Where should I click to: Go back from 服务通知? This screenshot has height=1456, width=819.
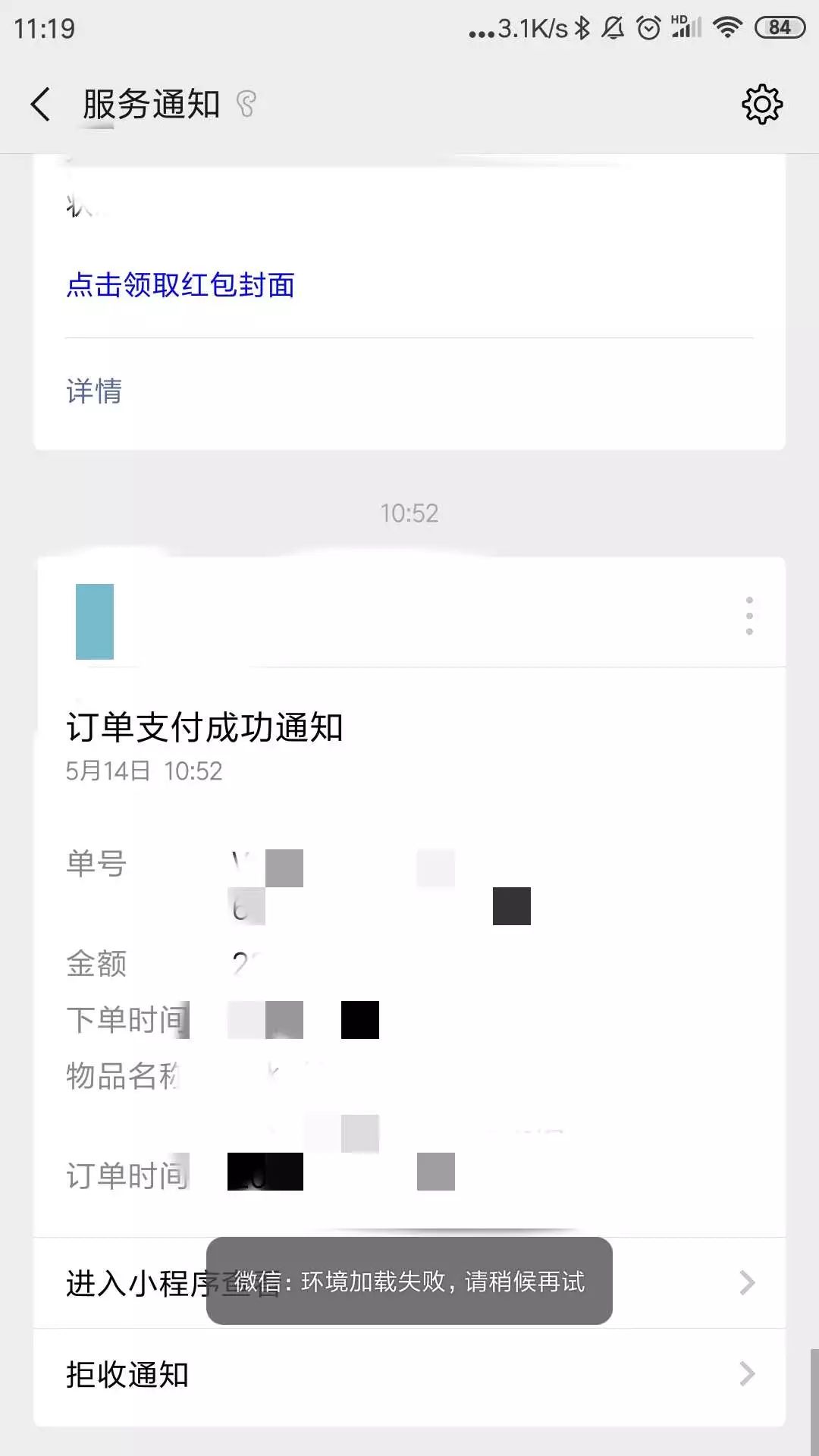point(41,104)
